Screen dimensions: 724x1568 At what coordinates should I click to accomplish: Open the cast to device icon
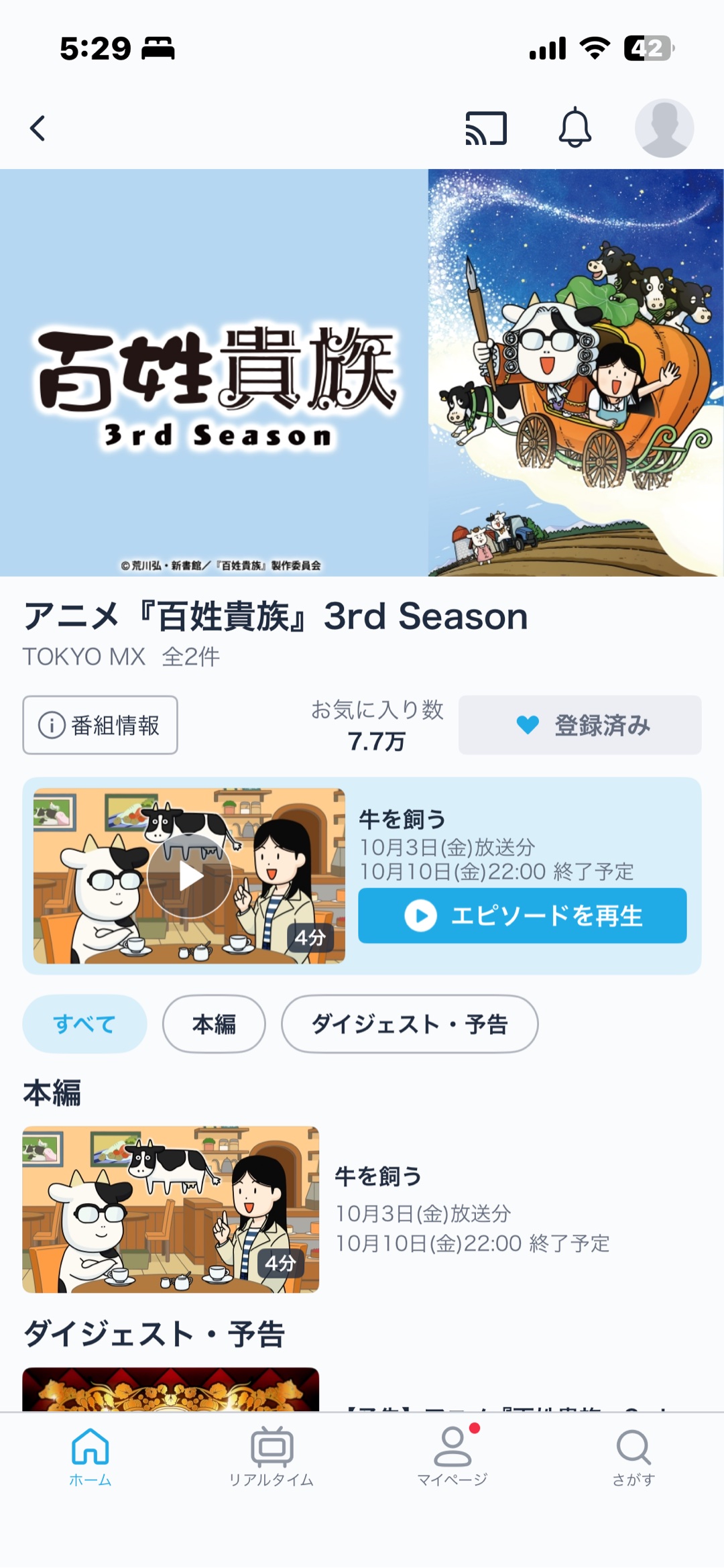(x=486, y=128)
